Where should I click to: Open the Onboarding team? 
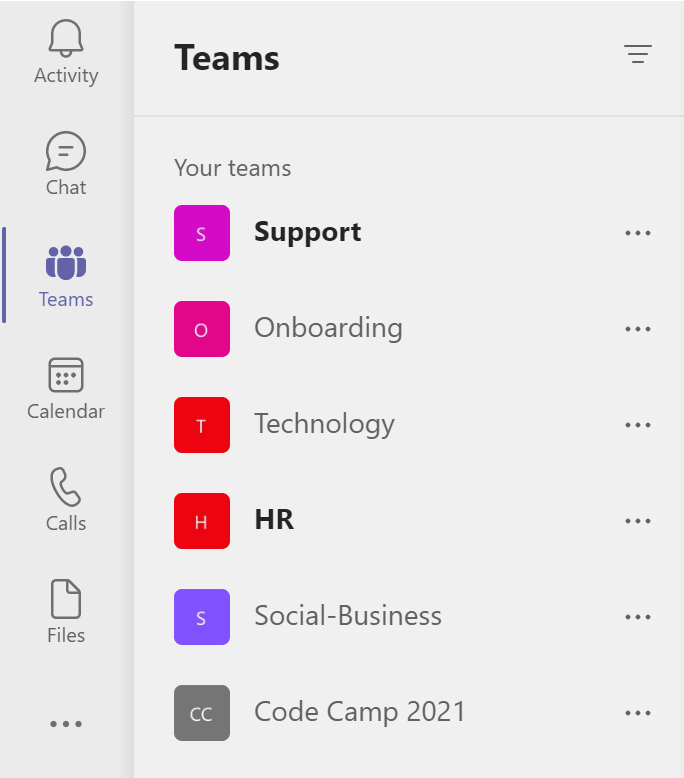point(328,329)
